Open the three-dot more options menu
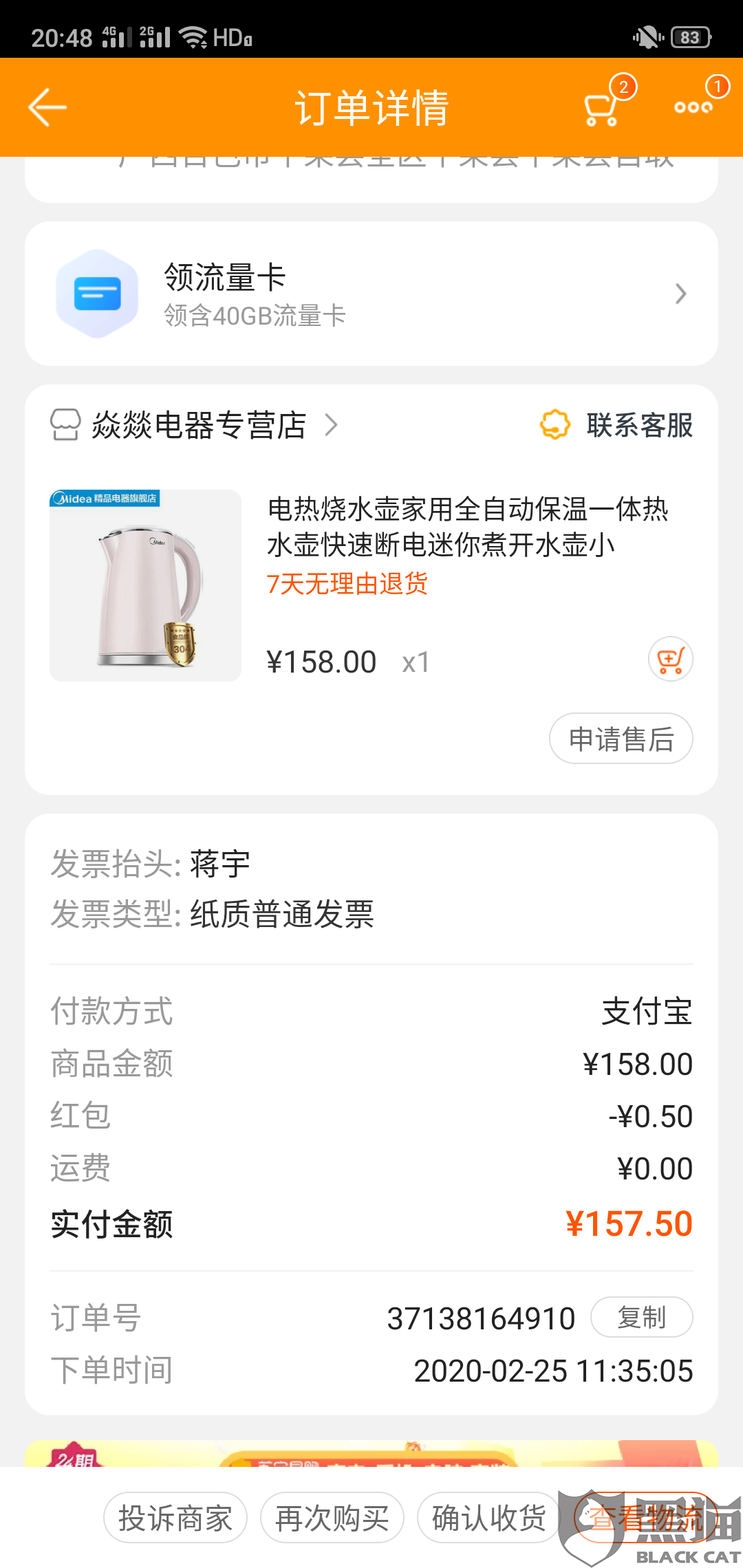This screenshot has height=1568, width=743. (693, 107)
